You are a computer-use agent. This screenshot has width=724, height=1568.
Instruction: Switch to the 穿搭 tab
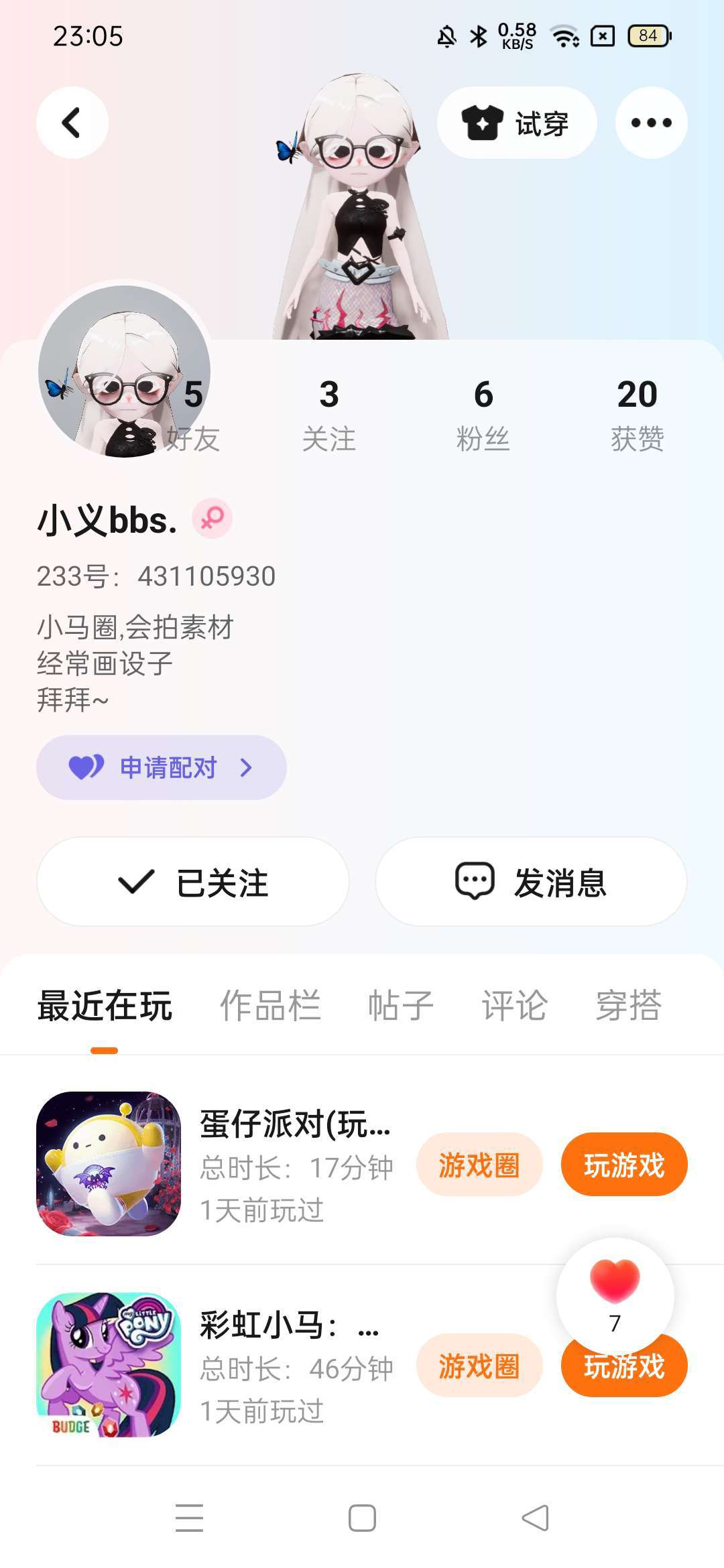click(628, 1006)
